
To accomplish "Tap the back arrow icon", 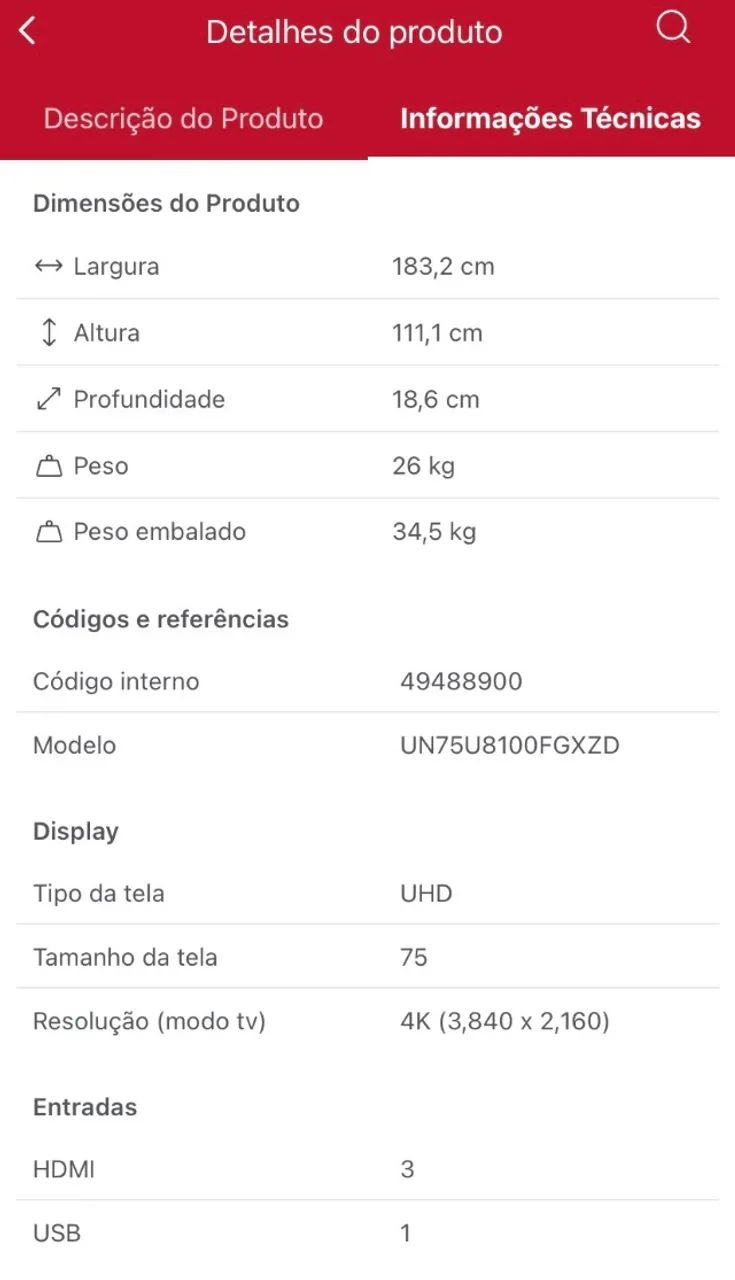I will 27,30.
